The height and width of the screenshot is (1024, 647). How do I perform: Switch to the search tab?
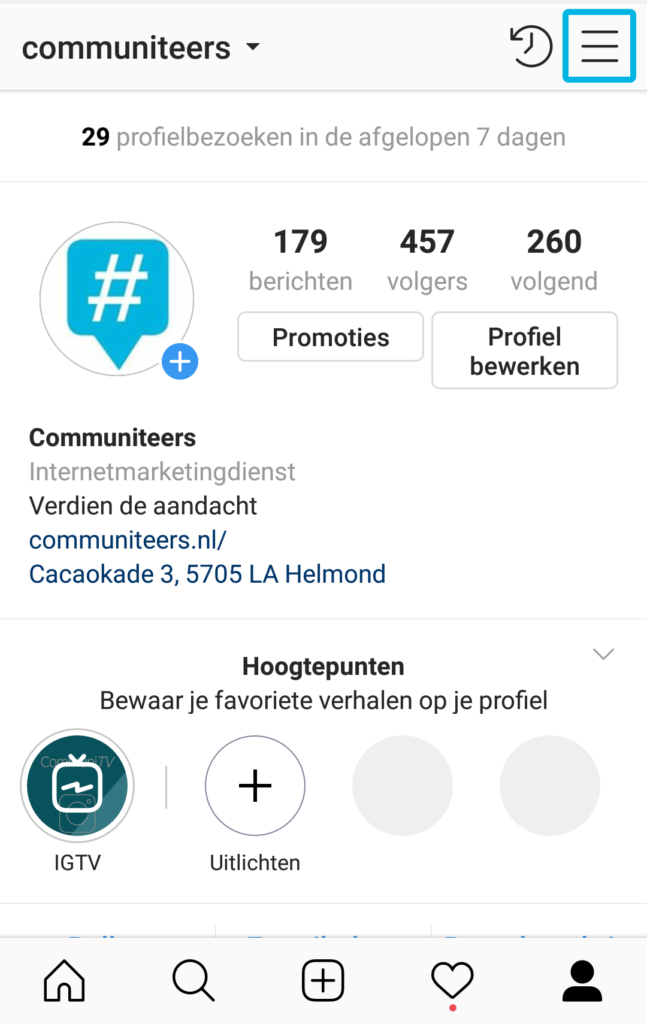click(193, 981)
